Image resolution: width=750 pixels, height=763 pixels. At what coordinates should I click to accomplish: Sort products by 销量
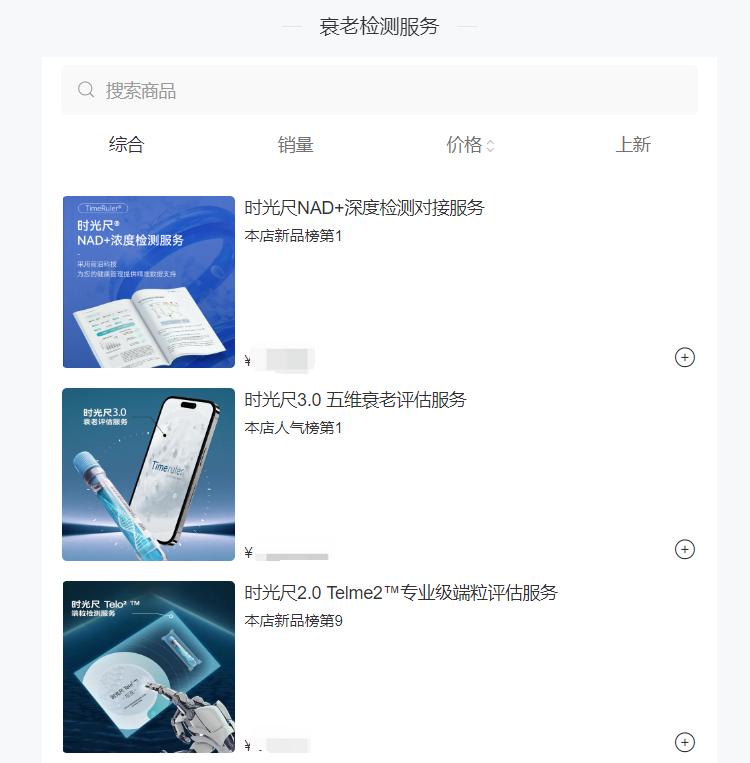(x=295, y=145)
